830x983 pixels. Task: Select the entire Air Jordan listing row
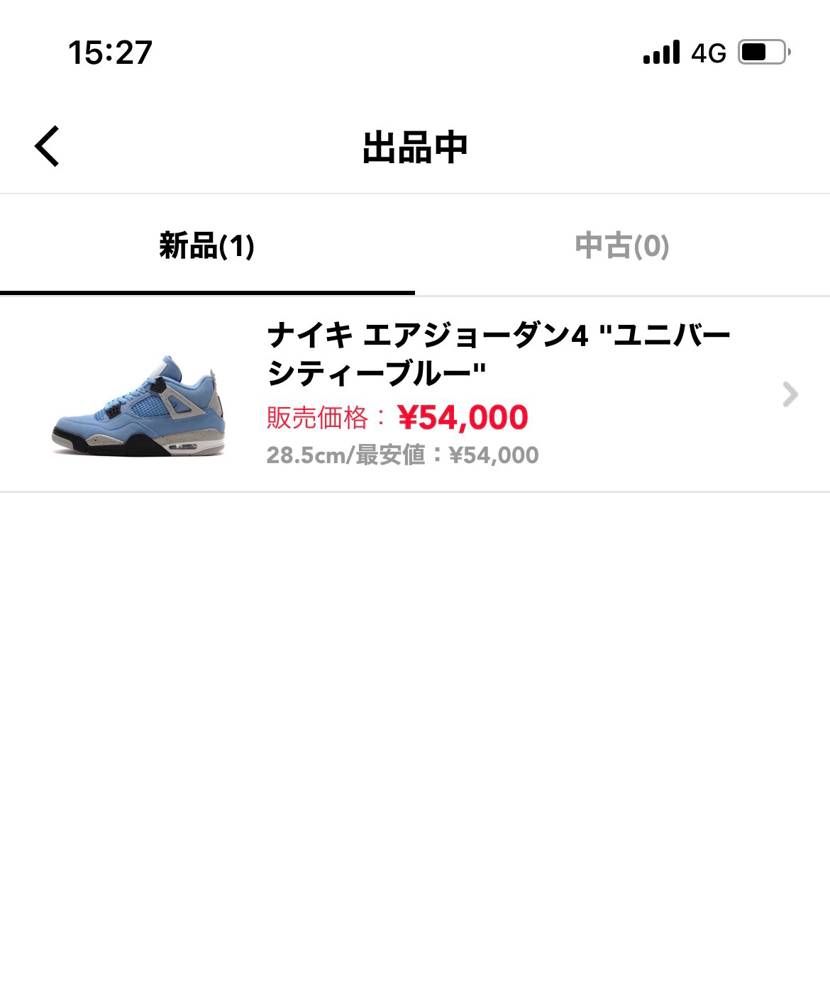click(415, 396)
